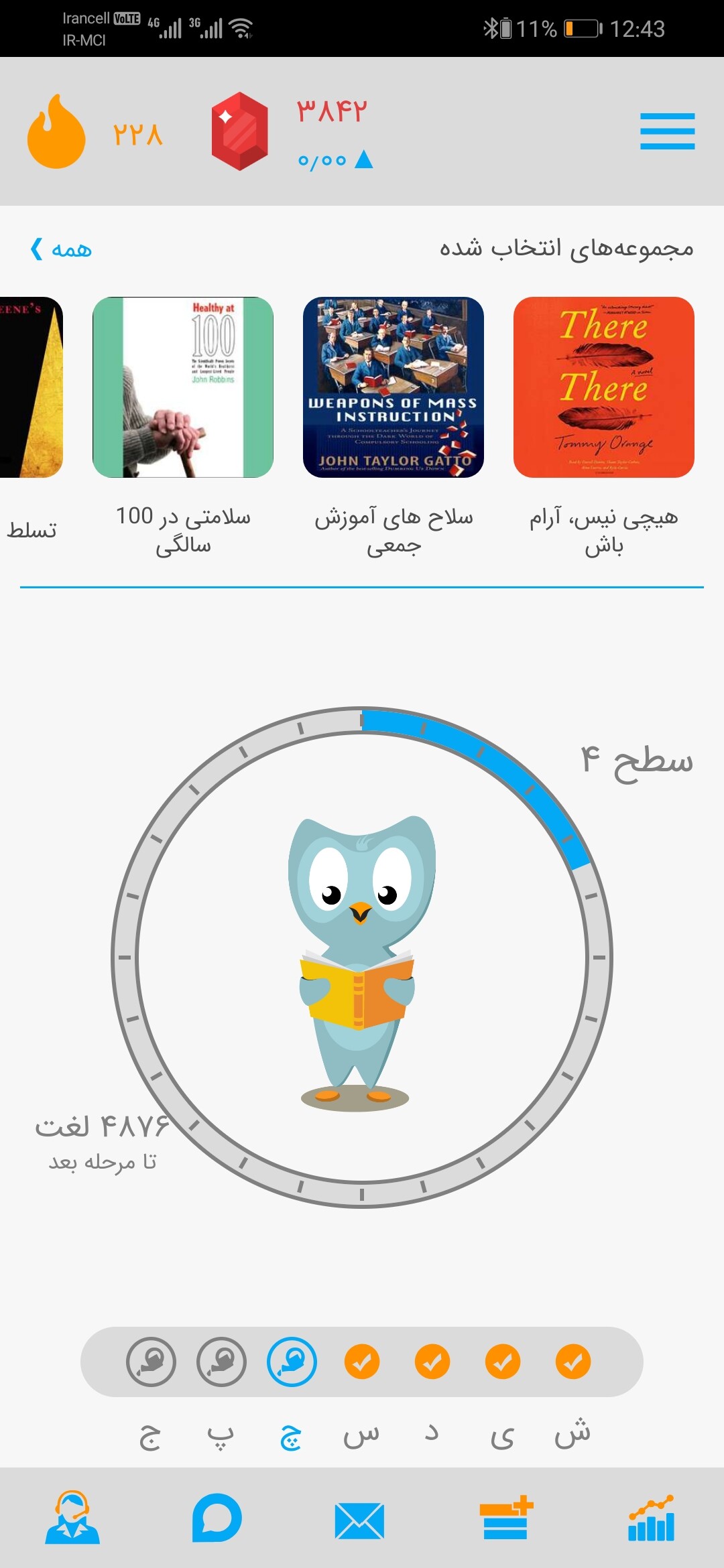This screenshot has height=1568, width=724.
Task: Open the mail envelope tab
Action: tap(359, 1520)
